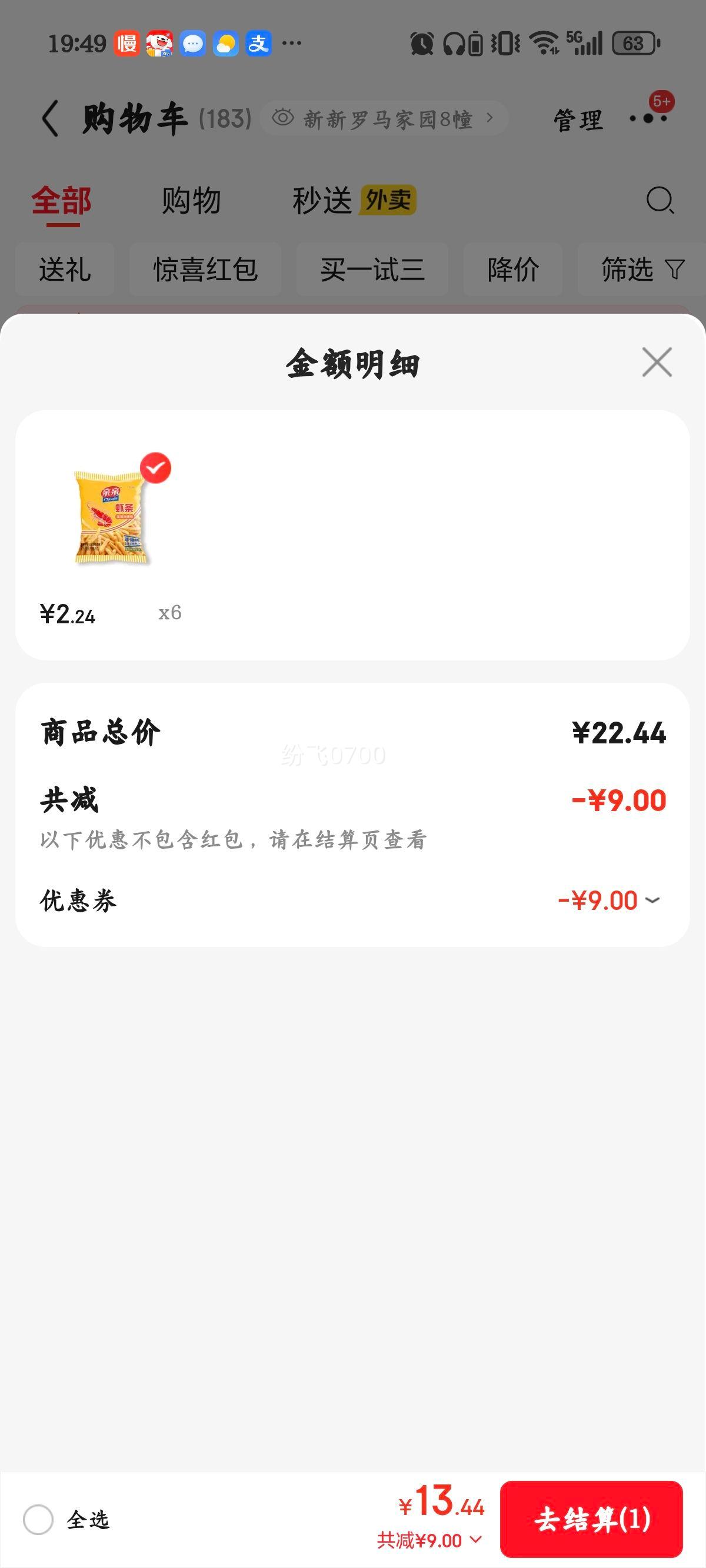Open the 惊喜红包 surprise red packet filter

[205, 269]
